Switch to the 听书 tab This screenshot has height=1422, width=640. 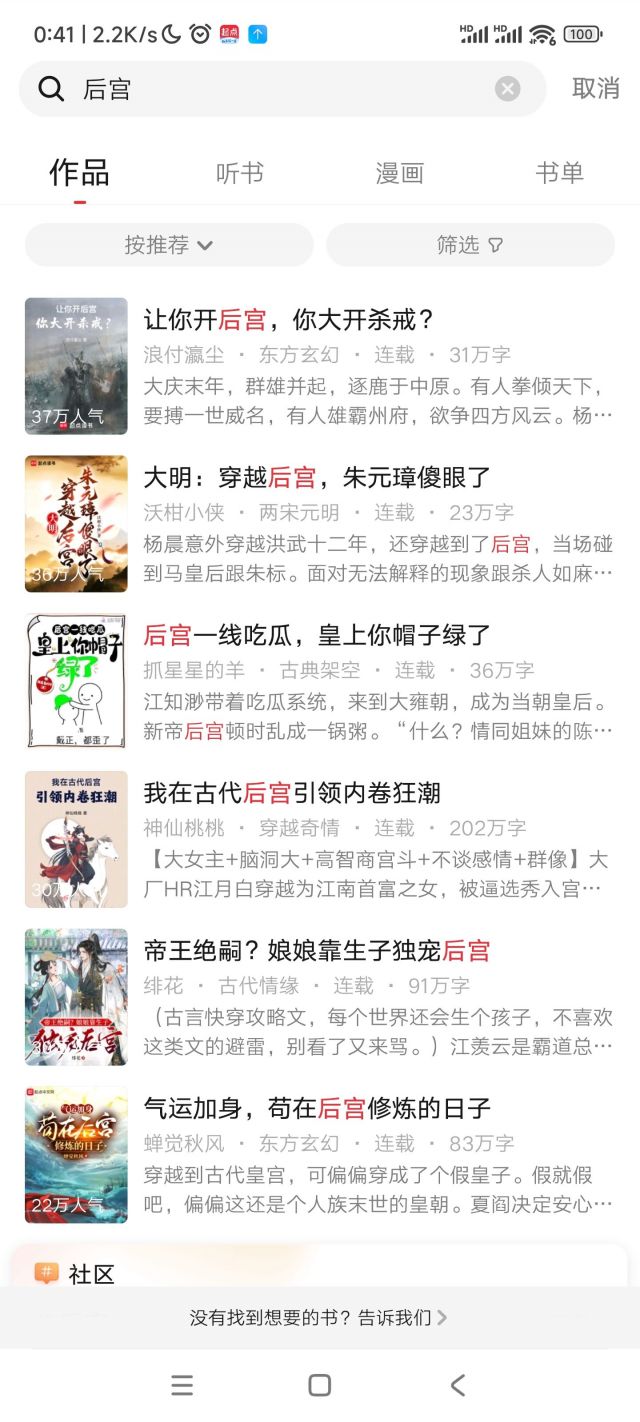[x=240, y=173]
